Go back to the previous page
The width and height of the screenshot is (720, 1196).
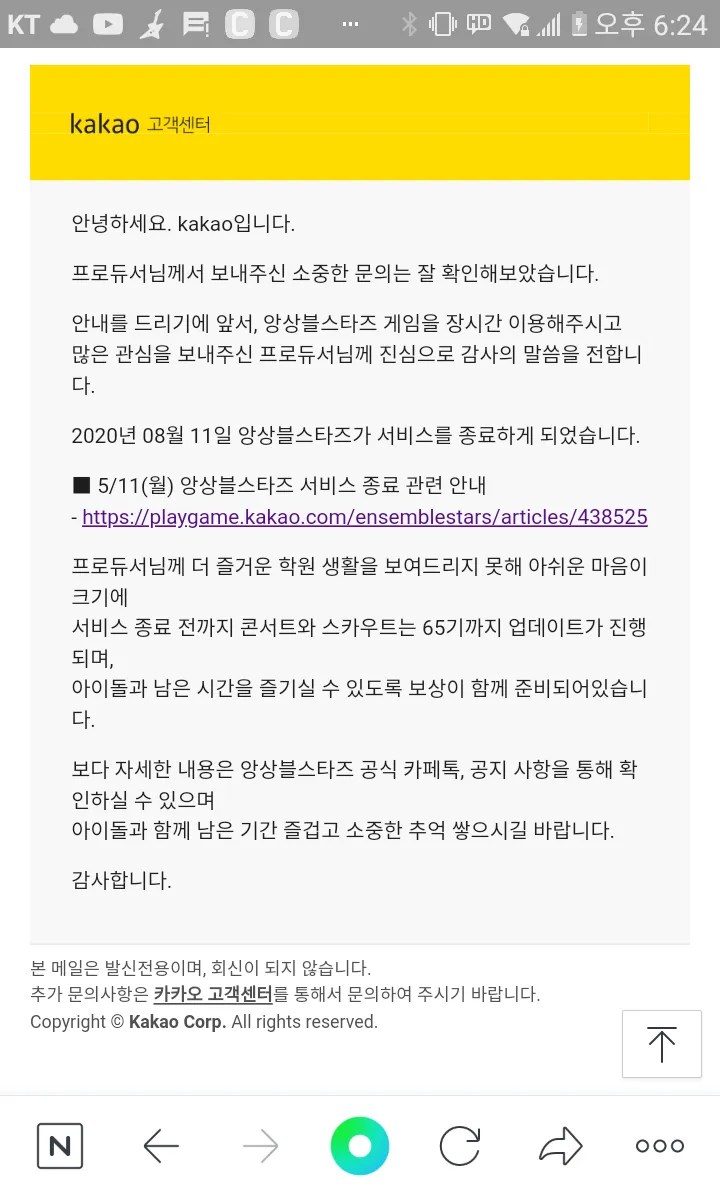pos(161,1146)
